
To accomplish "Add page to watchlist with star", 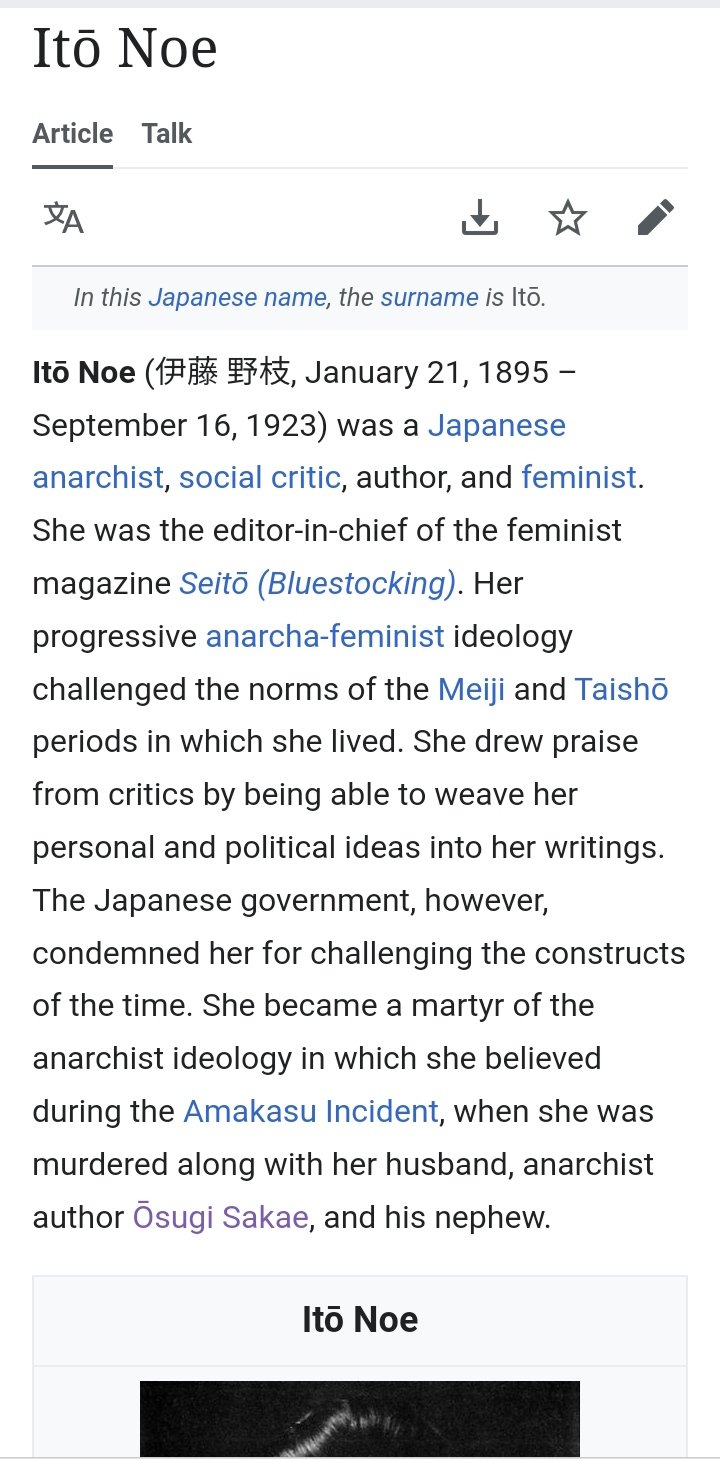I will click(x=568, y=217).
